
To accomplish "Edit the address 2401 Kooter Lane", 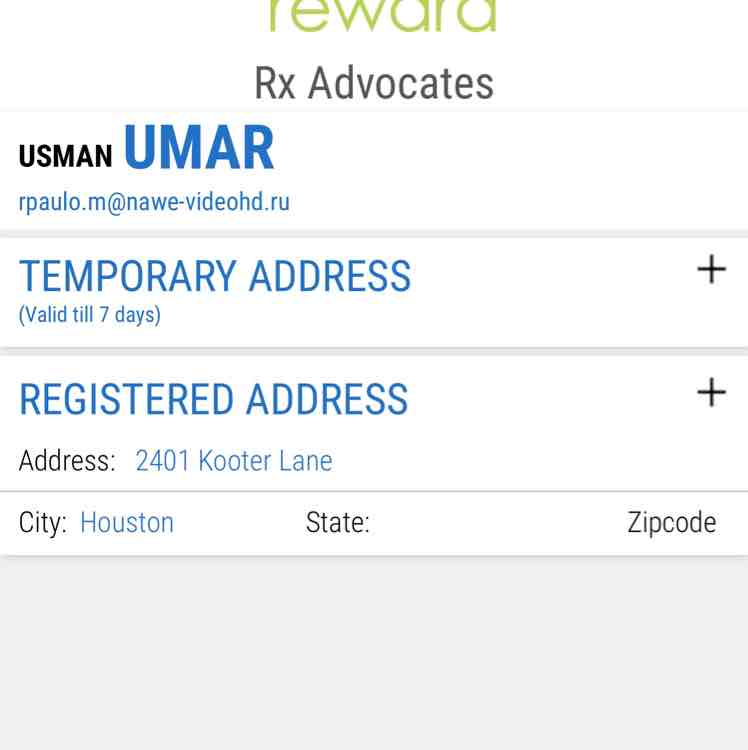I will click(233, 461).
